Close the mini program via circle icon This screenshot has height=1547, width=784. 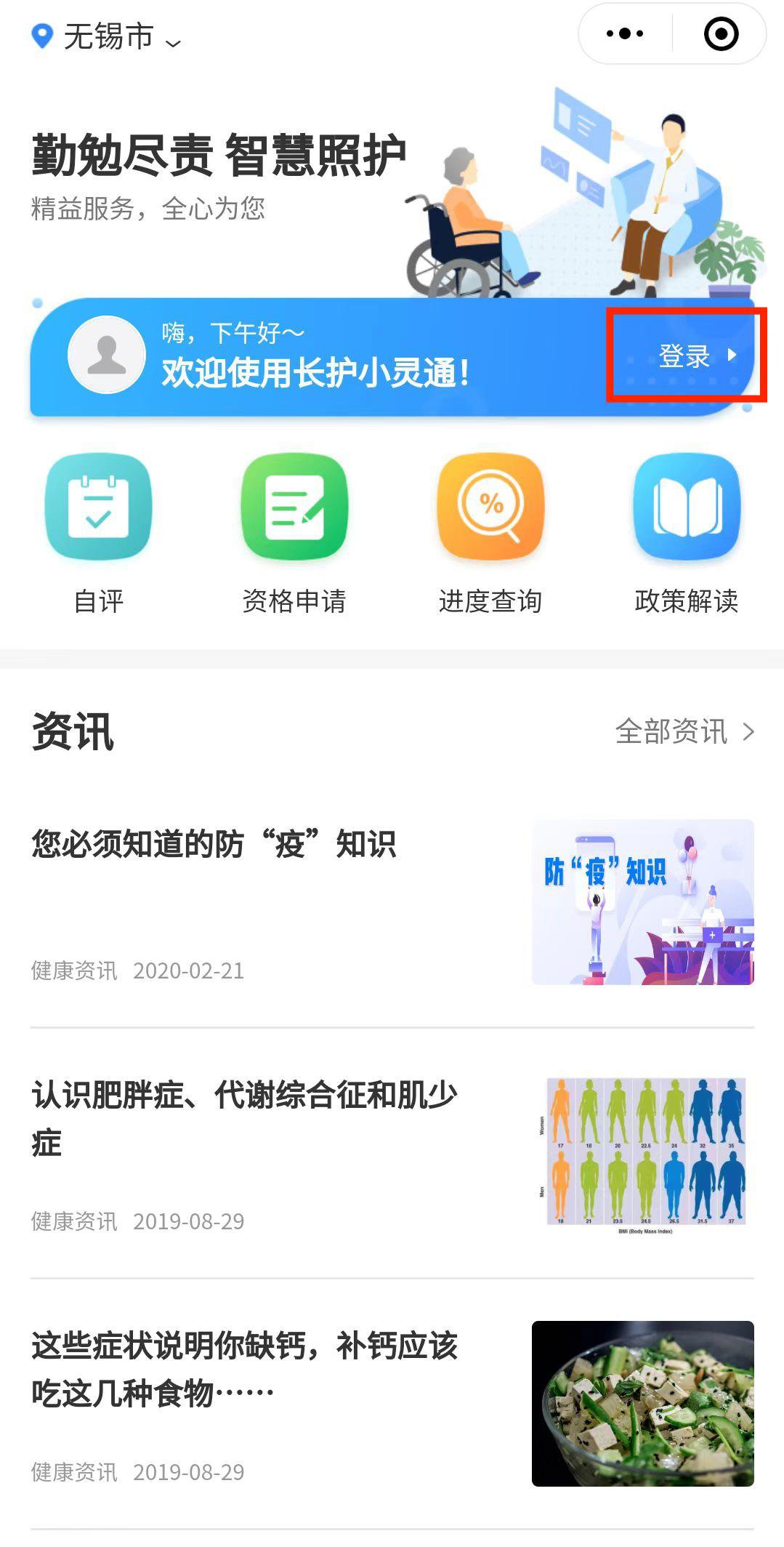[721, 33]
